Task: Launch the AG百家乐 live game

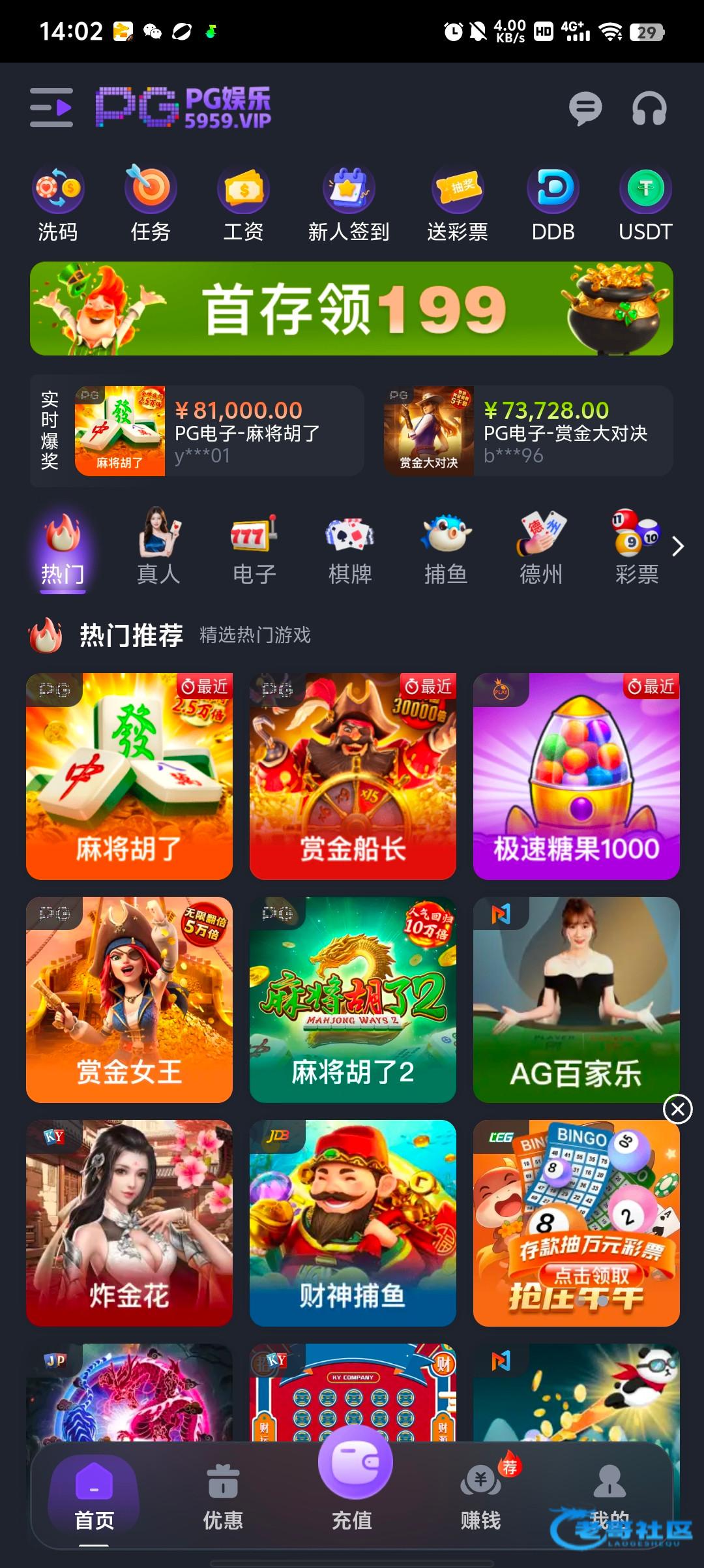Action: 576,999
